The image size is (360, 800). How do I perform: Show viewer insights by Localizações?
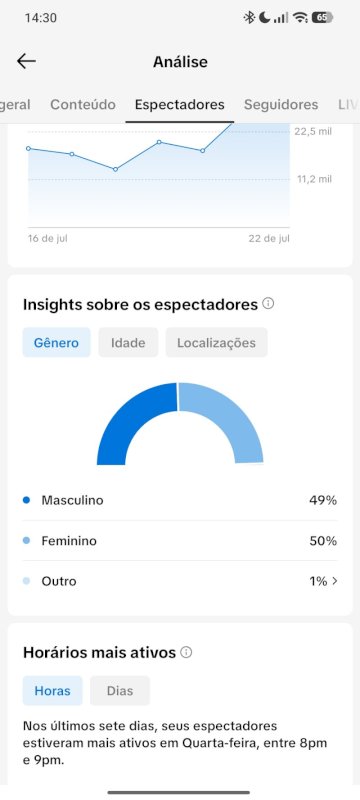[216, 342]
